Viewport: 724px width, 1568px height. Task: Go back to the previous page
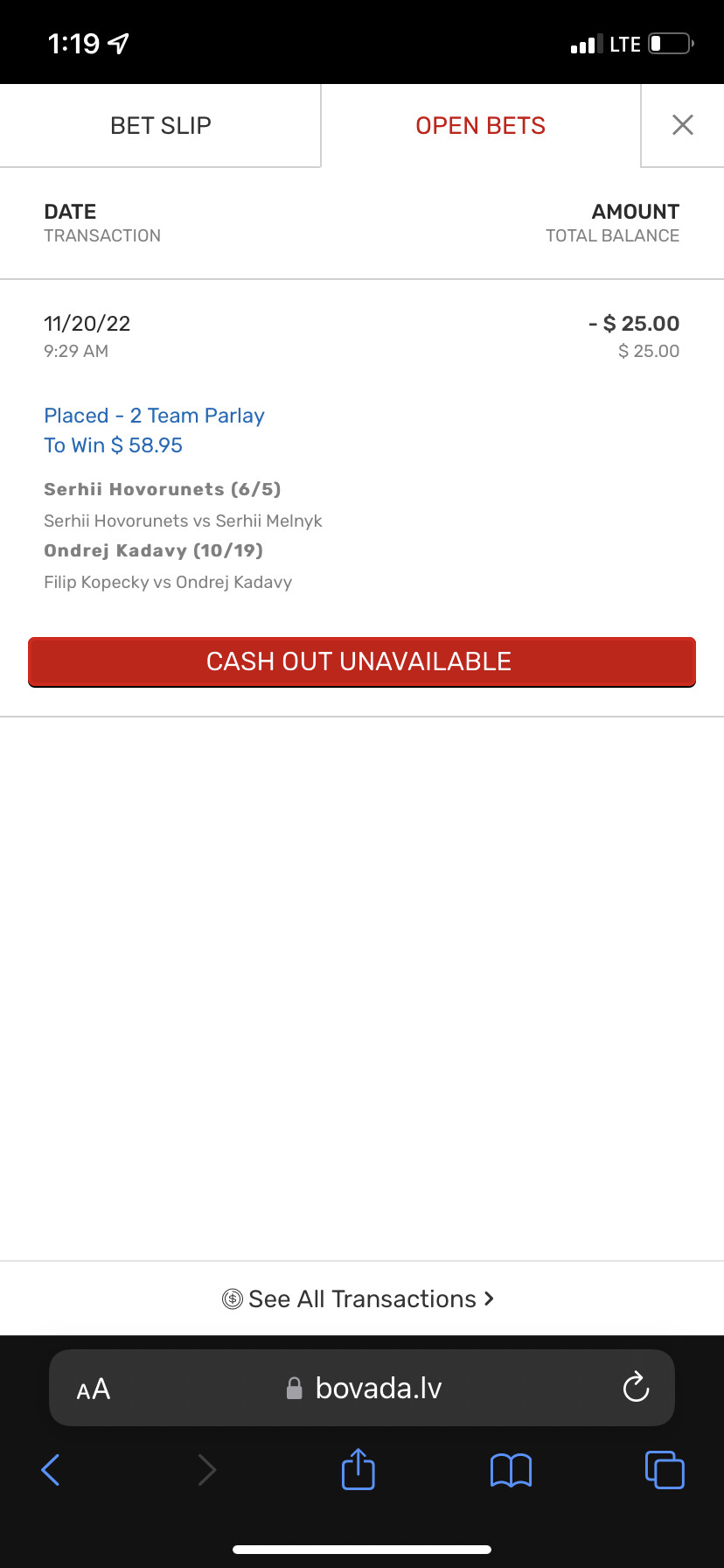point(51,1470)
